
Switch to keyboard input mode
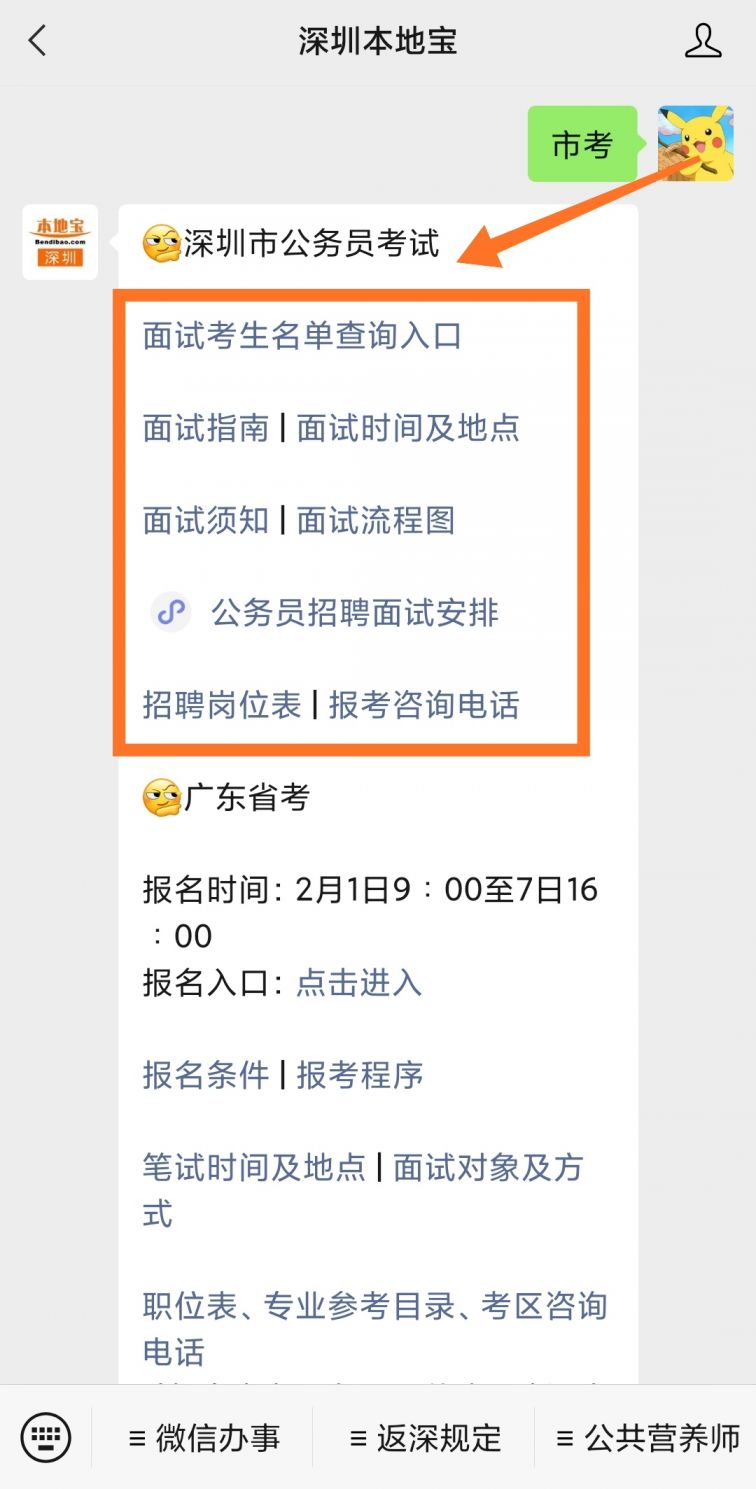point(46,1438)
